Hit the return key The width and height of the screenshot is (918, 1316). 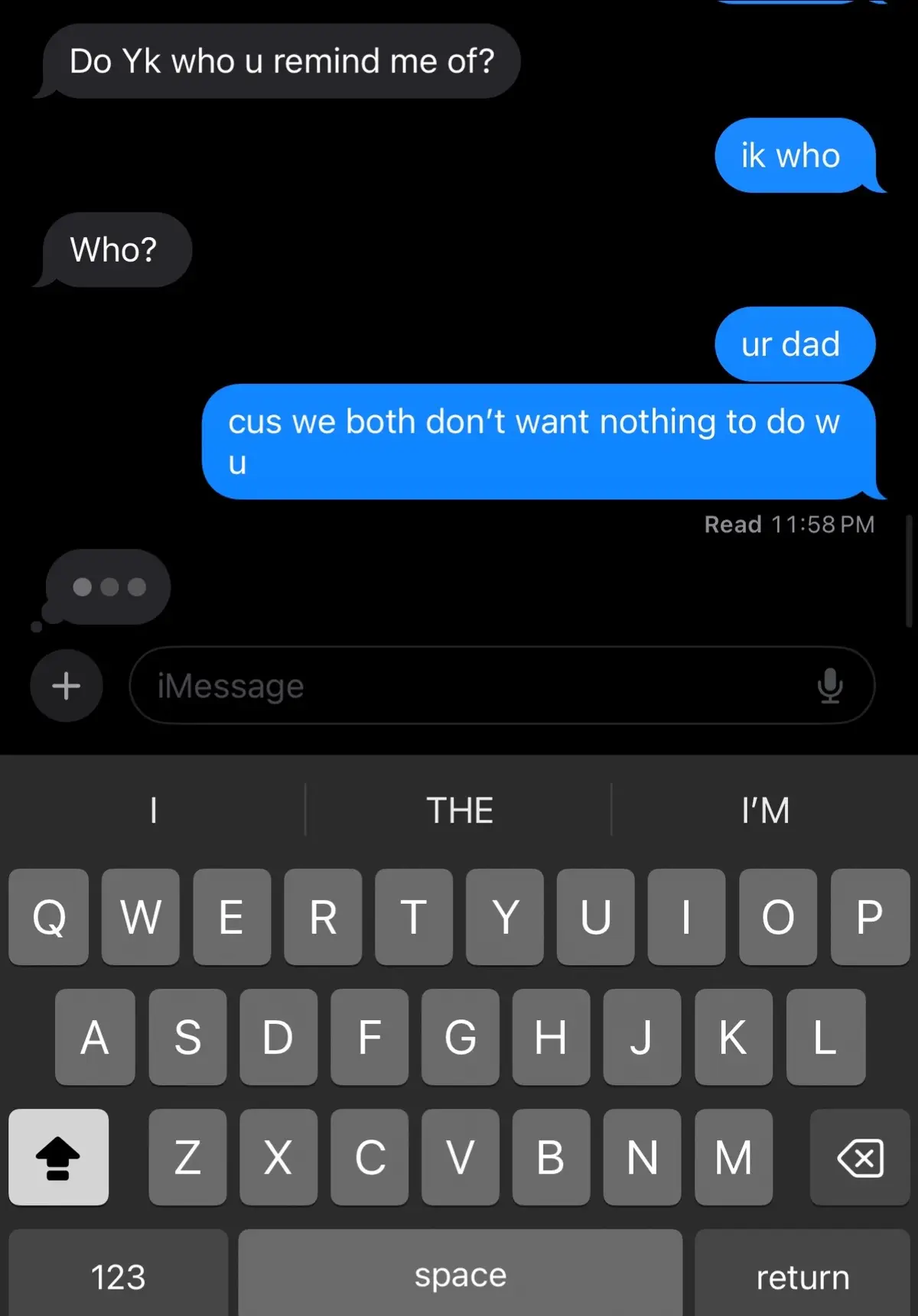[802, 1275]
